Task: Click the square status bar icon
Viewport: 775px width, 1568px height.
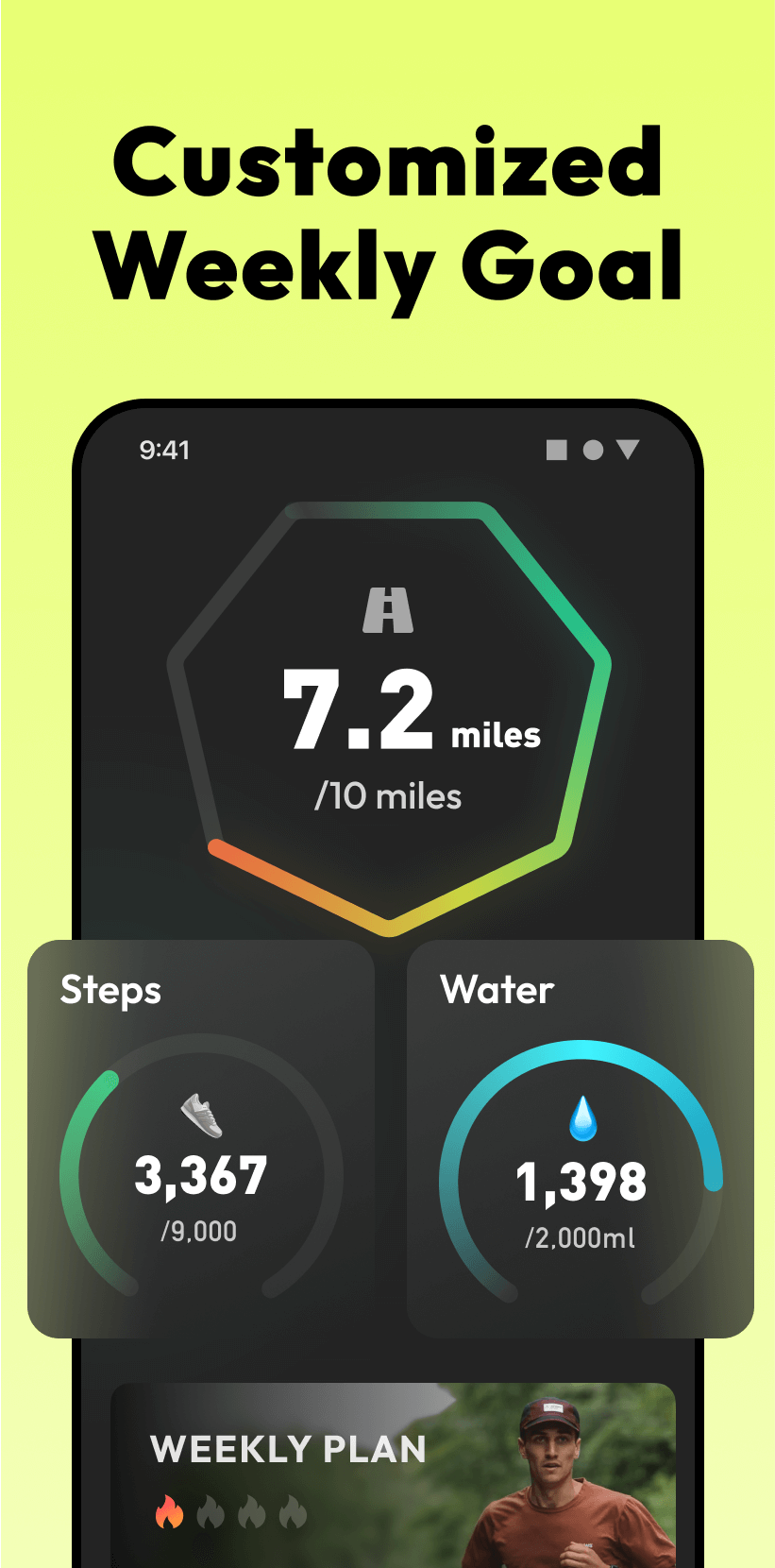Action: 559,450
